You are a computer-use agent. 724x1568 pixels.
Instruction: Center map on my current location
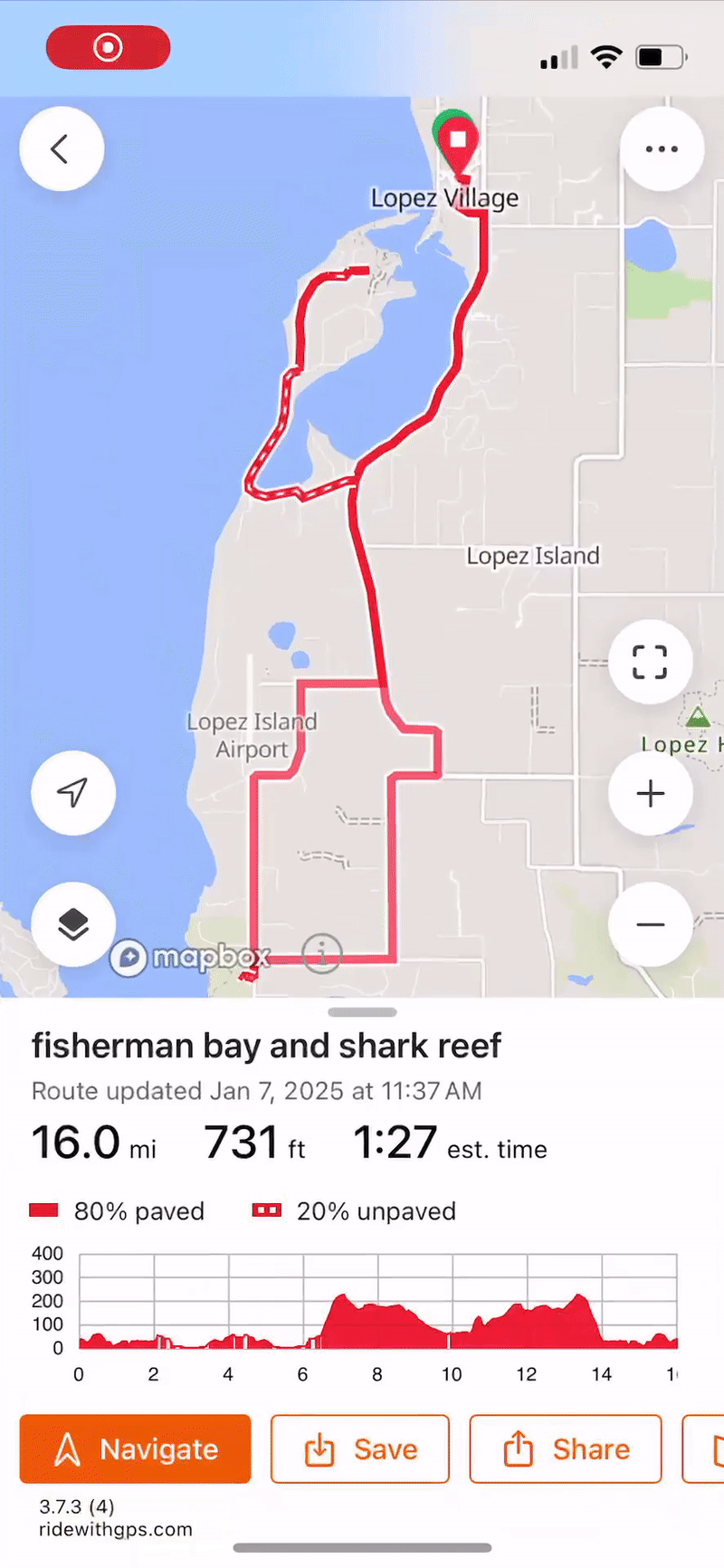(x=73, y=792)
